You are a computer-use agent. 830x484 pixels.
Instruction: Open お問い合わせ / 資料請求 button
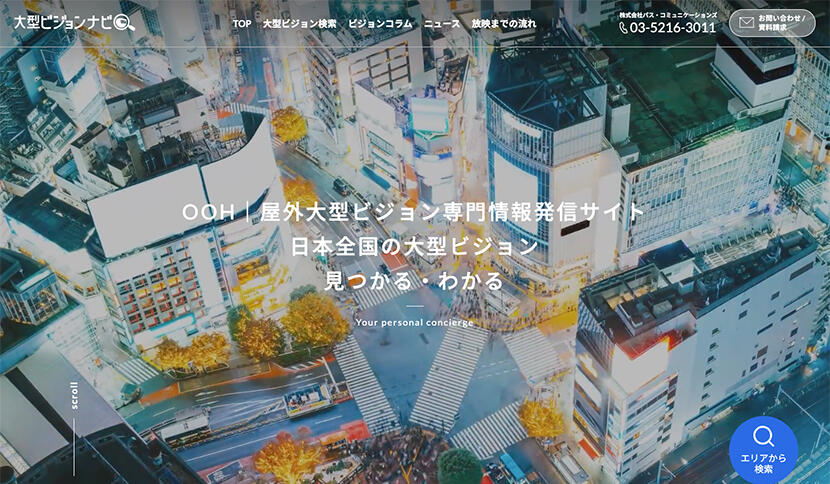pos(771,23)
